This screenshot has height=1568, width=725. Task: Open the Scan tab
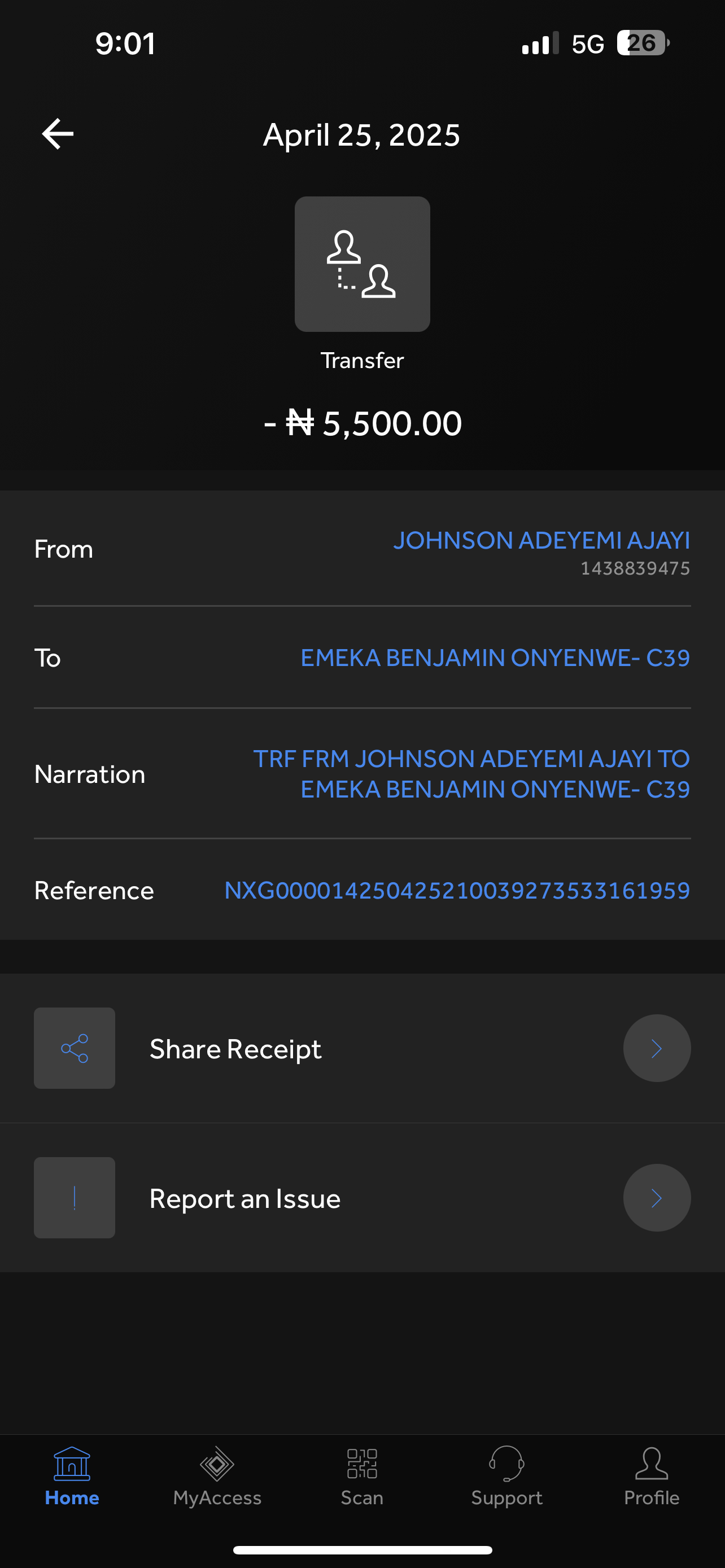pyautogui.click(x=362, y=1477)
